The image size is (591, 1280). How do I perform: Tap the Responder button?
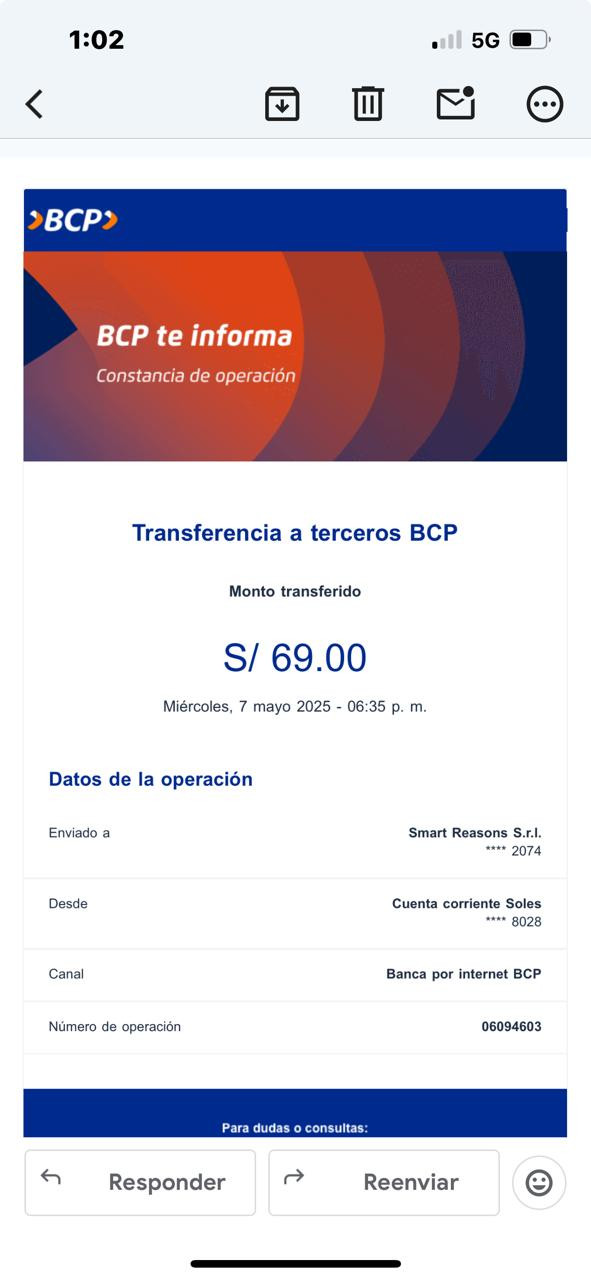pyautogui.click(x=140, y=1182)
